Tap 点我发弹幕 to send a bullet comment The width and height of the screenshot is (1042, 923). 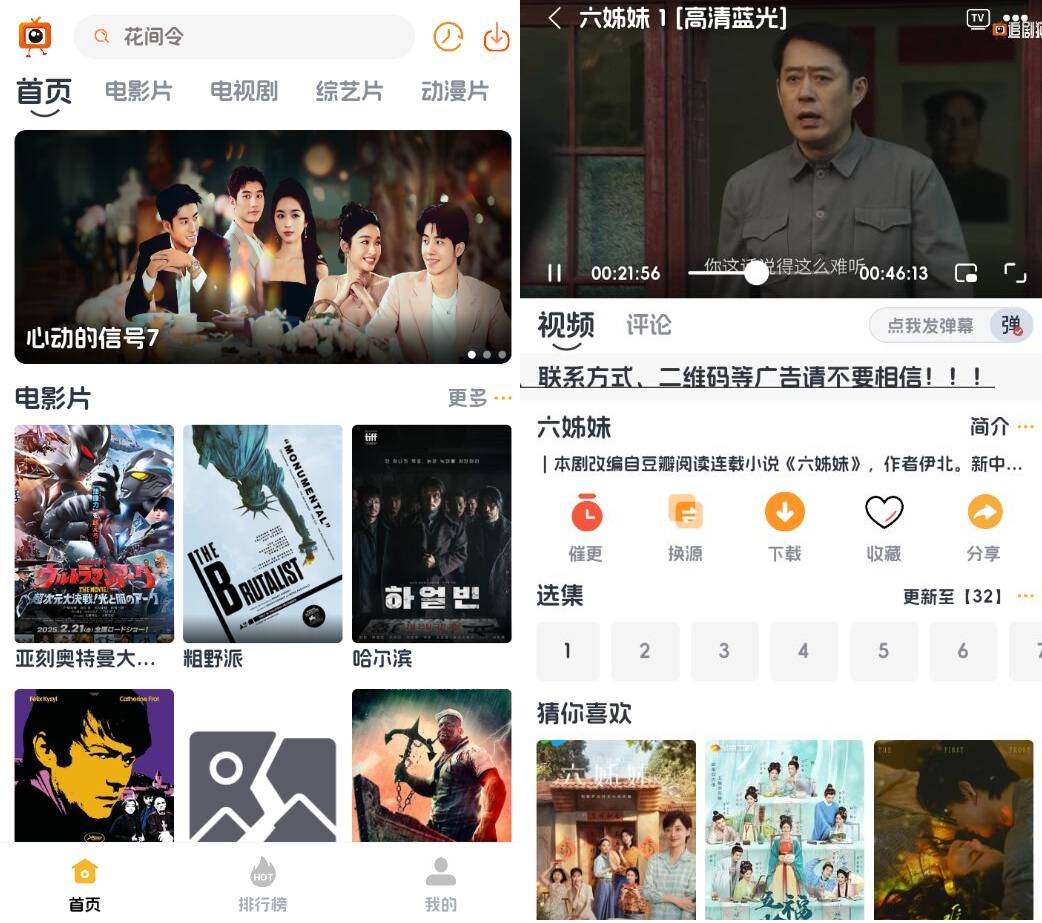pyautogui.click(x=930, y=326)
